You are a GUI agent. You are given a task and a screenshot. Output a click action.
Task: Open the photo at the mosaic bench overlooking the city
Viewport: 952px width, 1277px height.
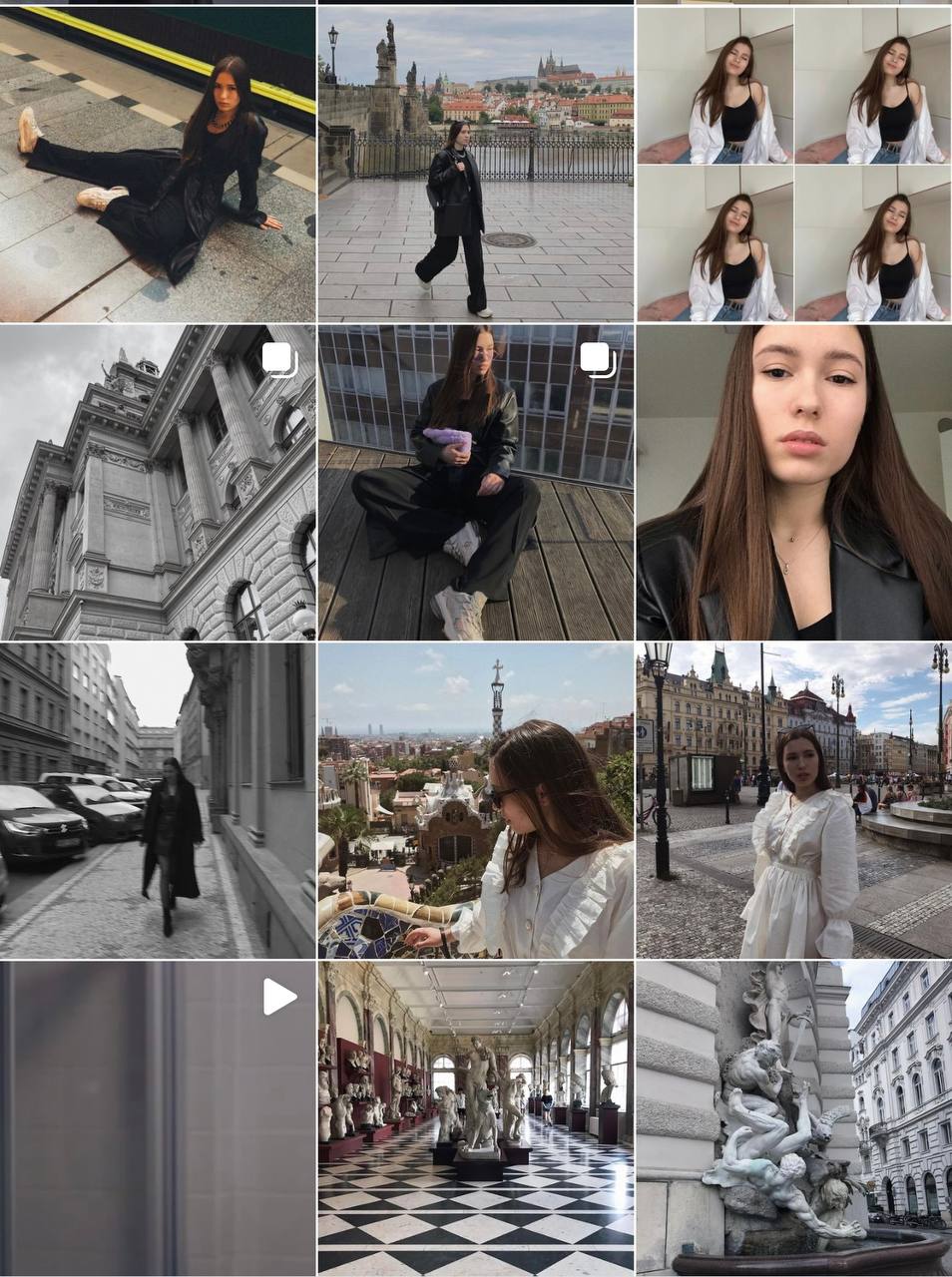click(x=475, y=800)
